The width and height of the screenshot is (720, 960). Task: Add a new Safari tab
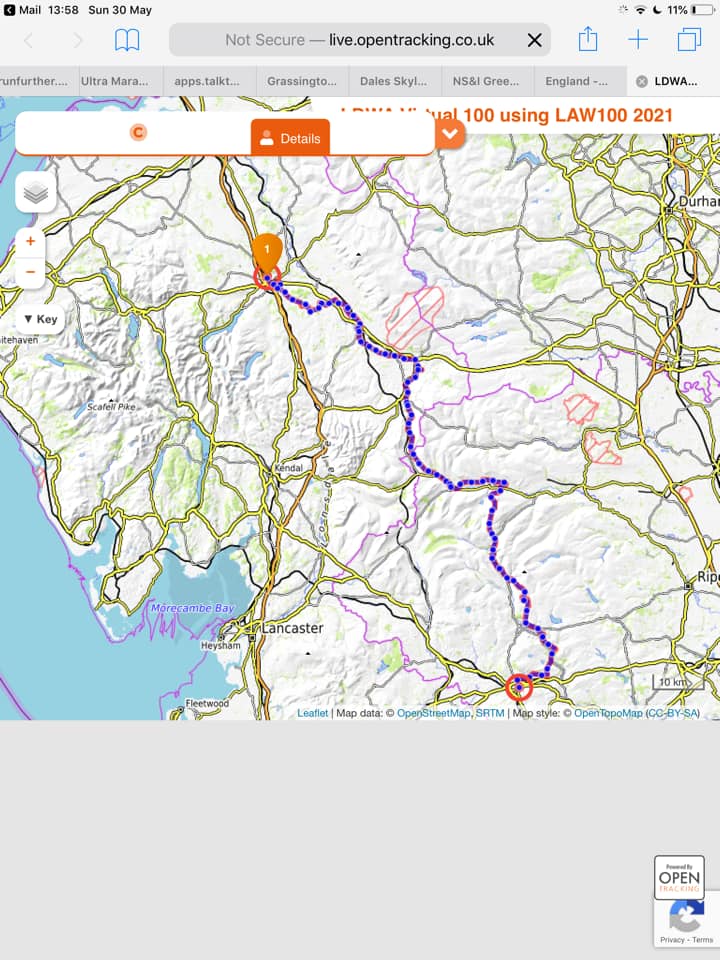(x=638, y=40)
